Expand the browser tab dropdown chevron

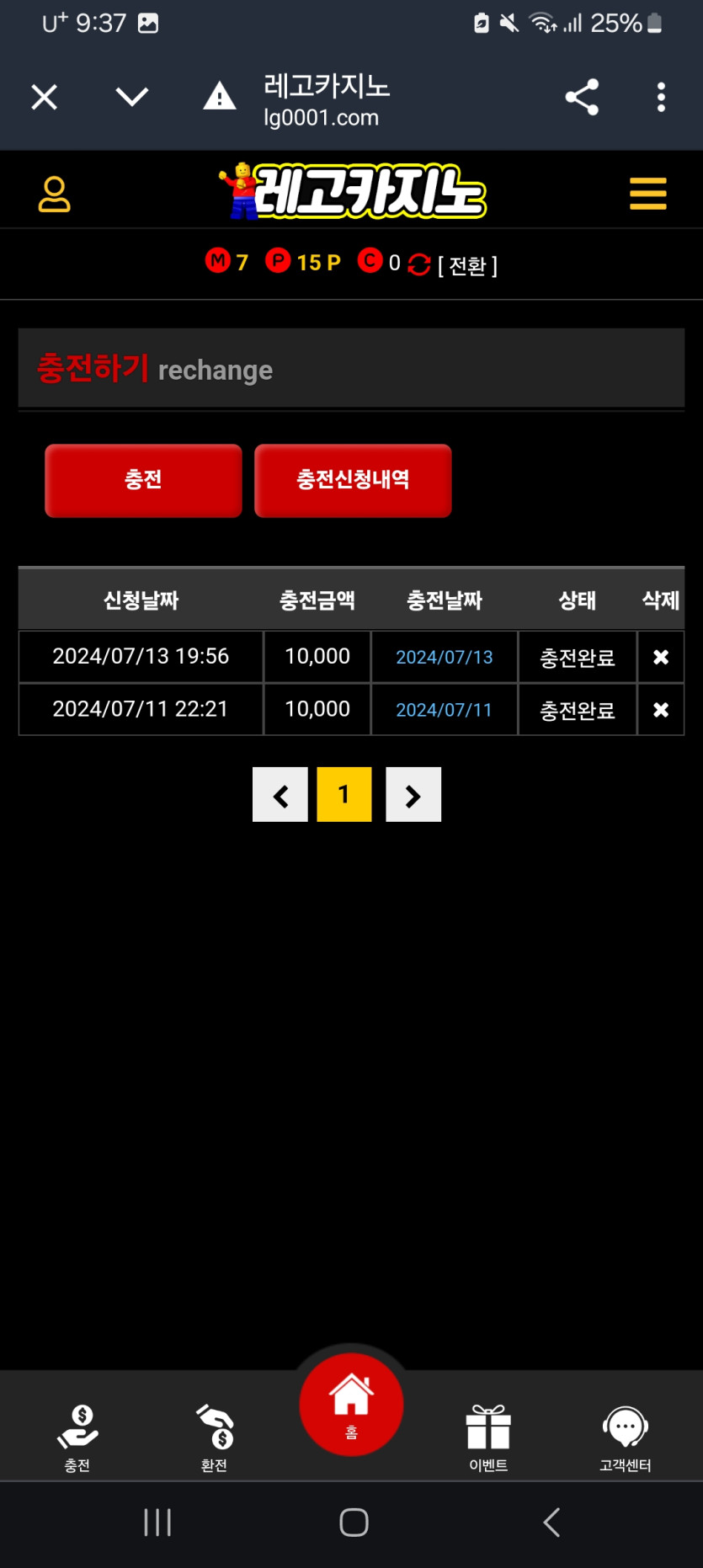click(132, 97)
